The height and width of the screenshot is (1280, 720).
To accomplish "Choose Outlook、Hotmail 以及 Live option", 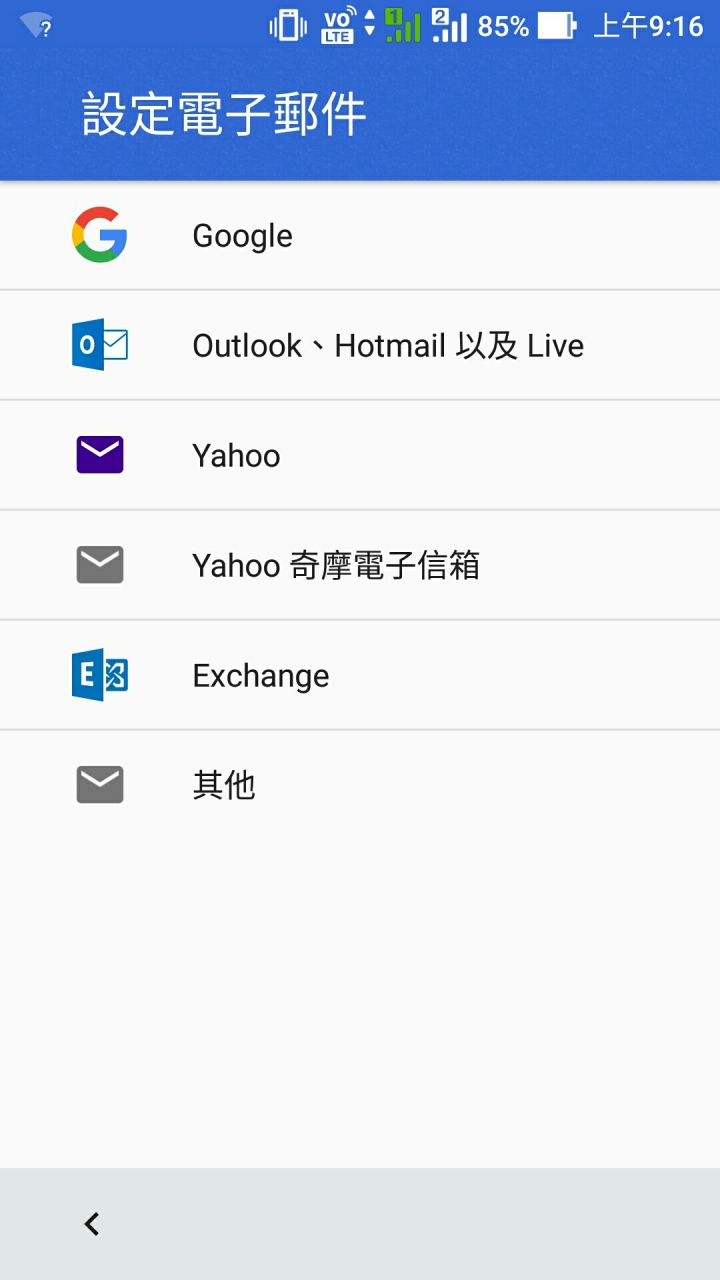I will point(360,345).
